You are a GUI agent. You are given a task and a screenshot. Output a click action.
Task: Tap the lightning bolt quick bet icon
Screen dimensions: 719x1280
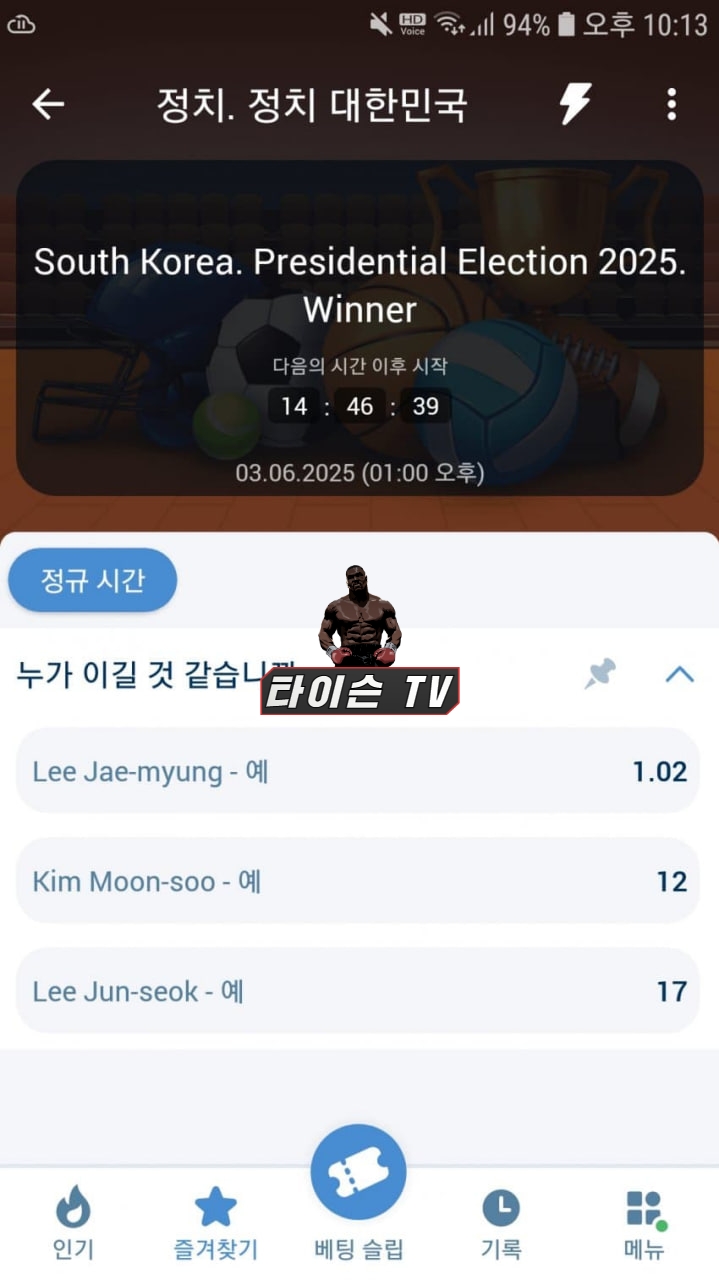pyautogui.click(x=575, y=104)
